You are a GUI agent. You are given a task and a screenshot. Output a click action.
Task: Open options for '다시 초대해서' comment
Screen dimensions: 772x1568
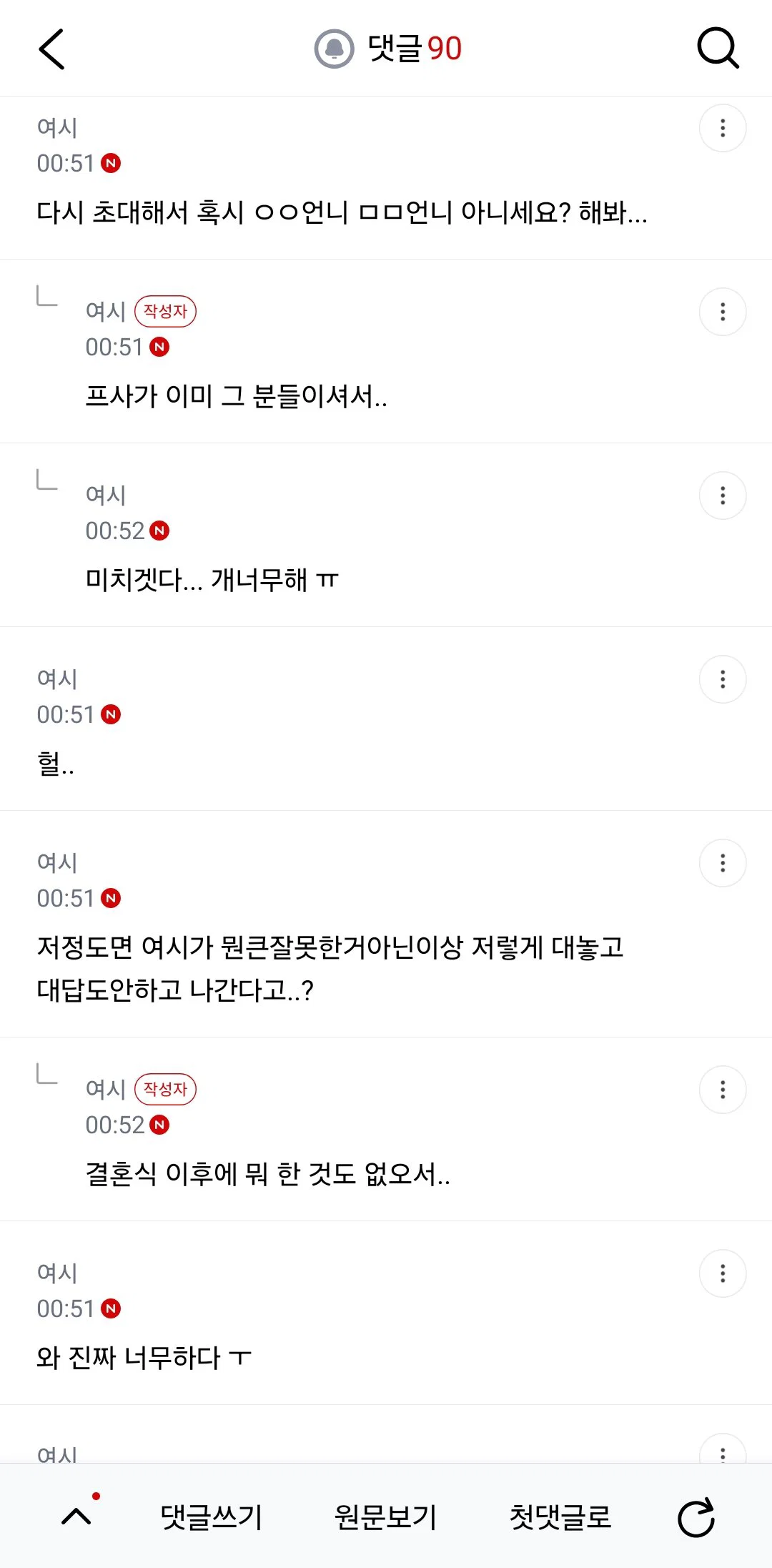(x=723, y=128)
